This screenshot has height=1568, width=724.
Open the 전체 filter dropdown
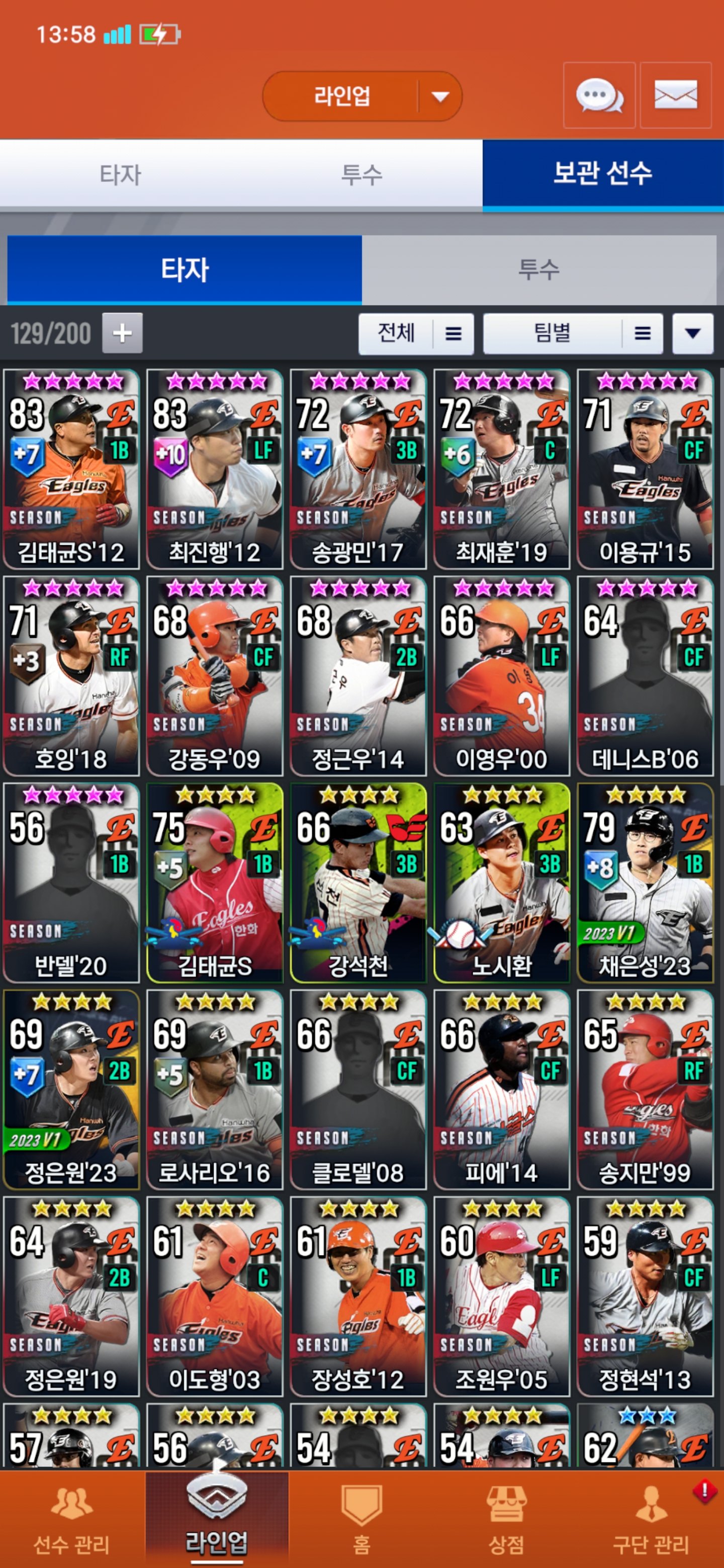tap(416, 334)
